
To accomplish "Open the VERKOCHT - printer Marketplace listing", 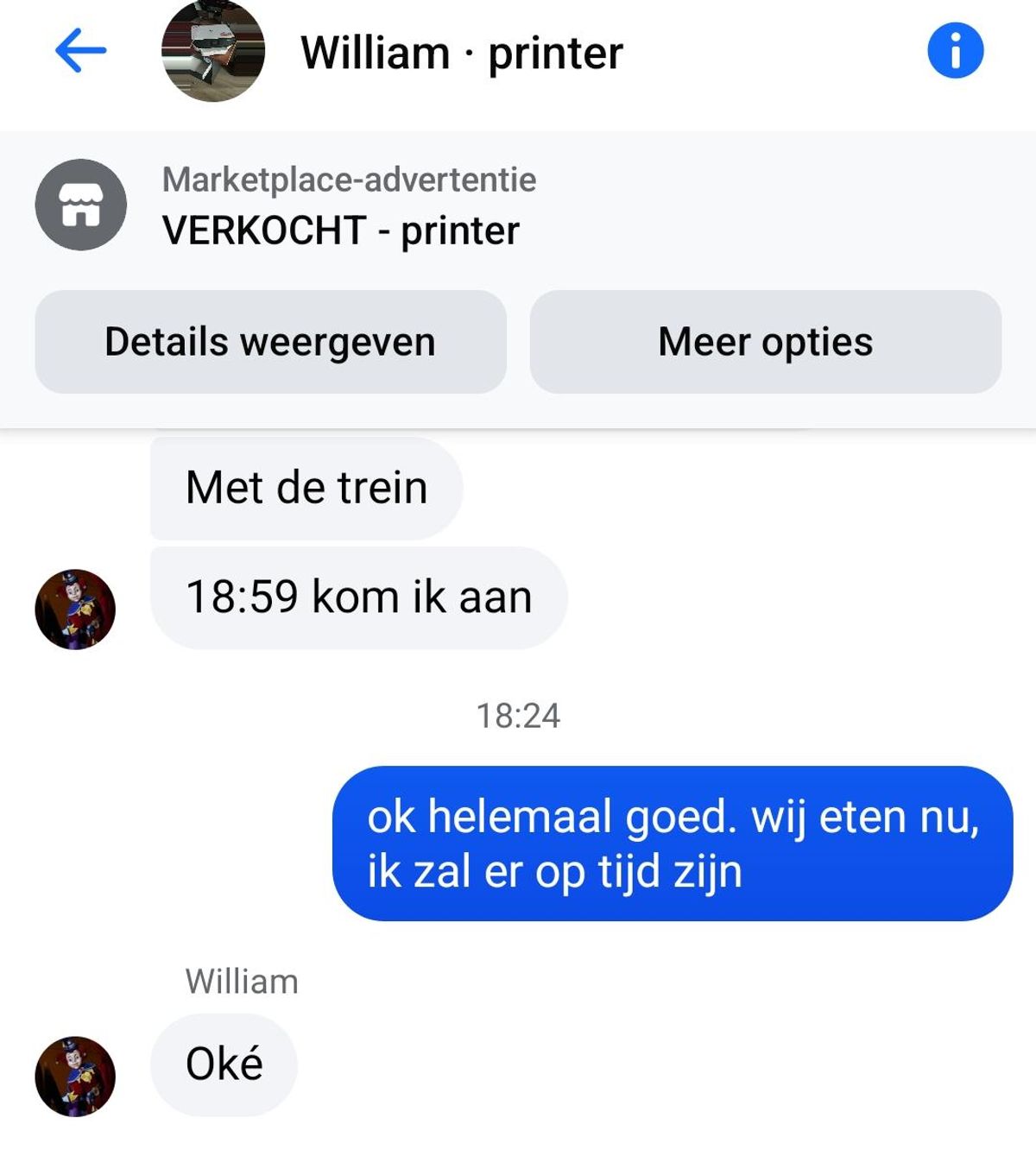I will click(x=341, y=230).
